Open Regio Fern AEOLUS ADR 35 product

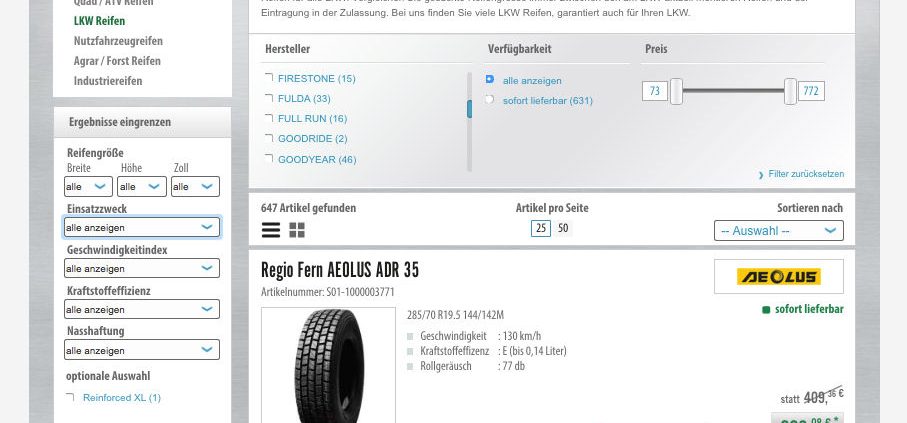[x=339, y=270]
